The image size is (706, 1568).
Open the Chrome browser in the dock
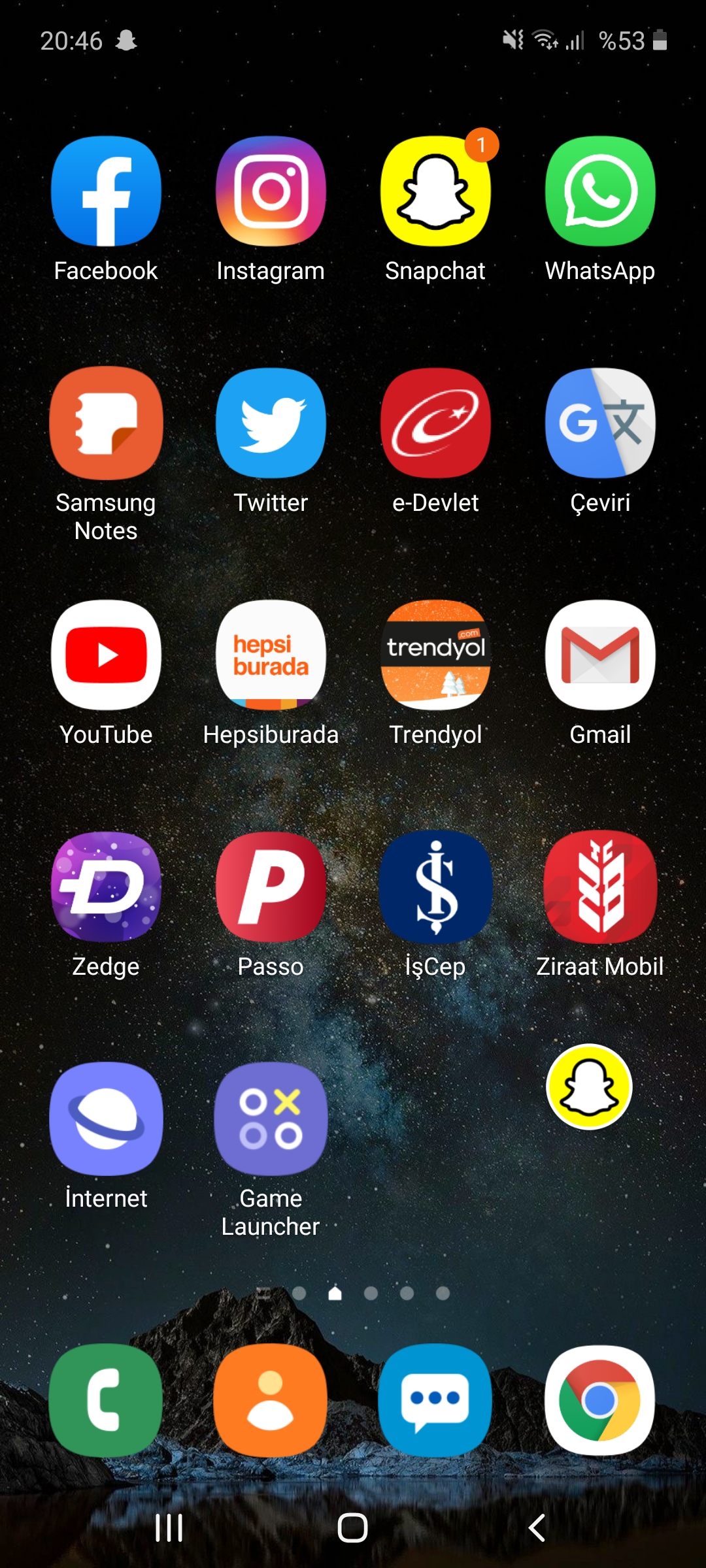(x=600, y=1400)
